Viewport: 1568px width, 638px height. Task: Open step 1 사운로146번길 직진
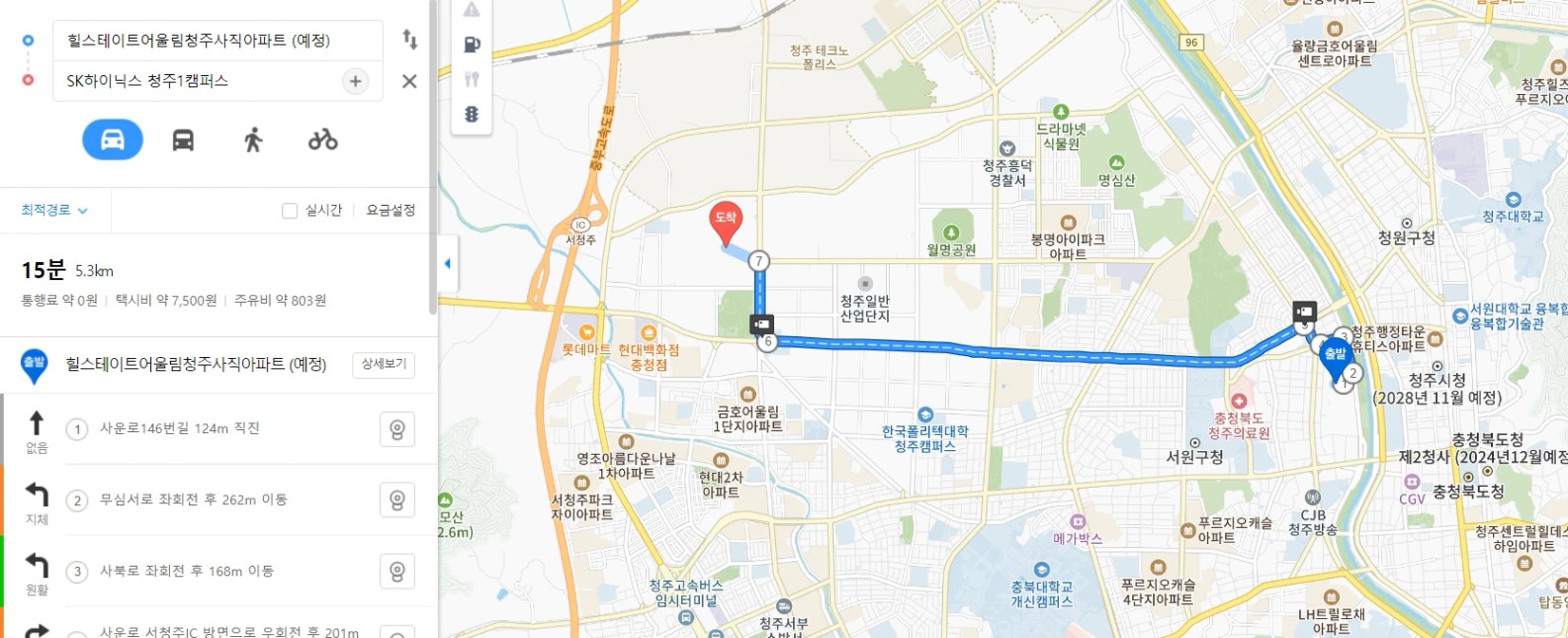179,428
